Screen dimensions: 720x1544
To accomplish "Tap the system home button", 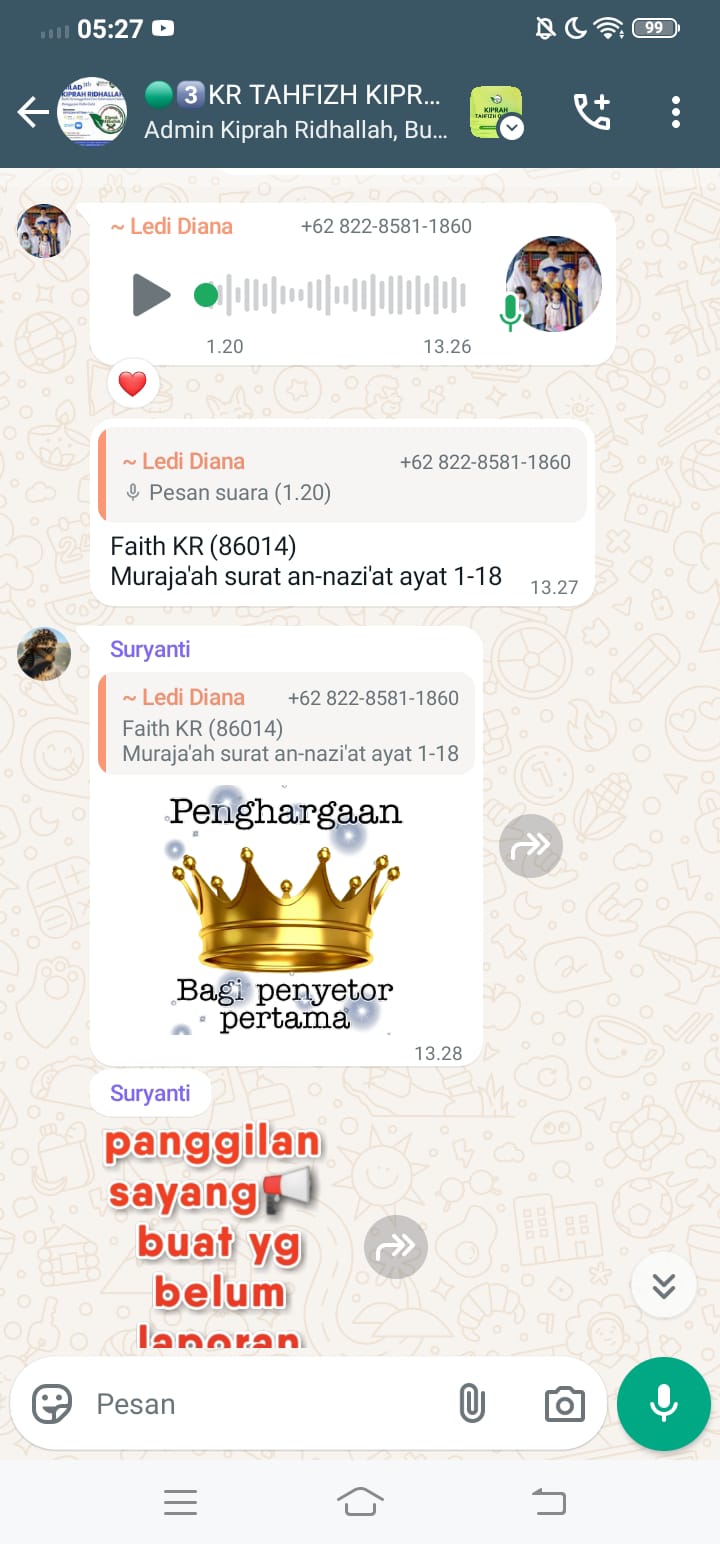I will pyautogui.click(x=360, y=1501).
